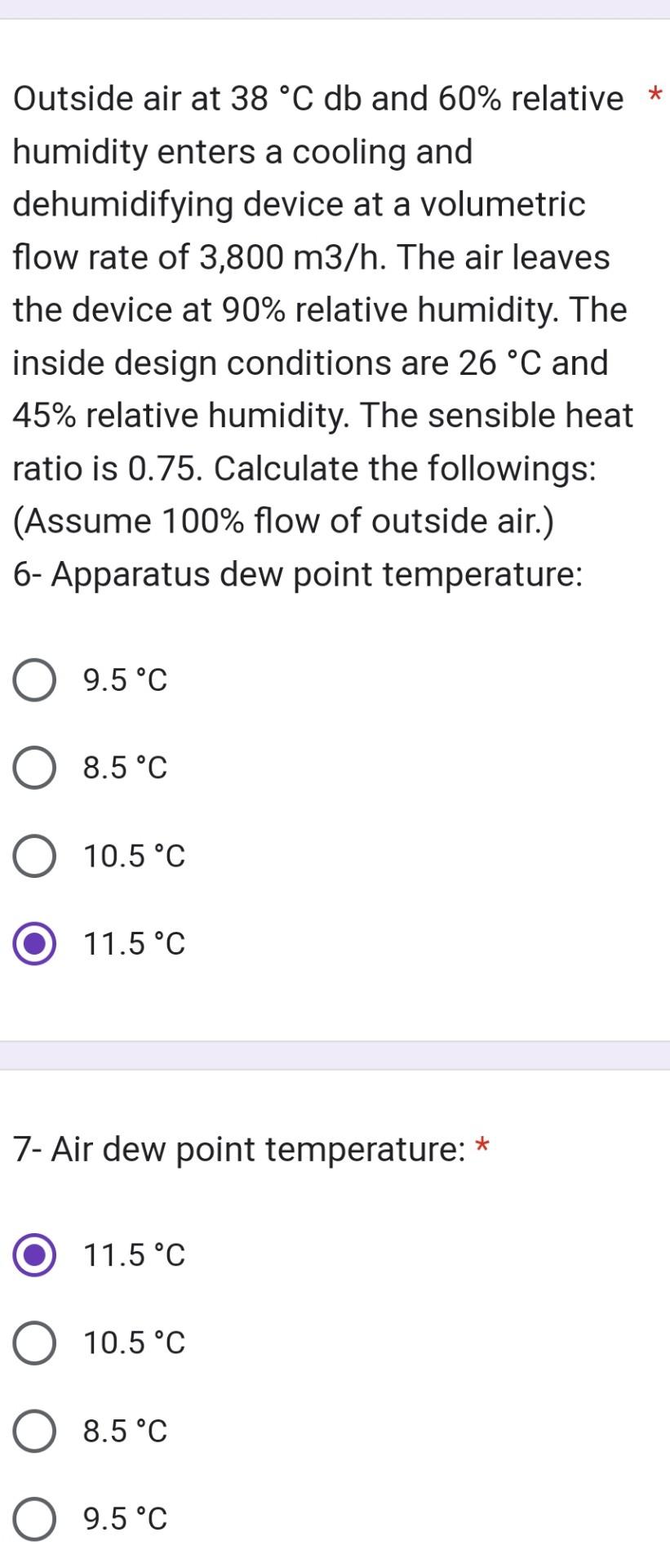Click the gray divider between question cards
This screenshot has width=670, height=1568.
[x=335, y=1058]
